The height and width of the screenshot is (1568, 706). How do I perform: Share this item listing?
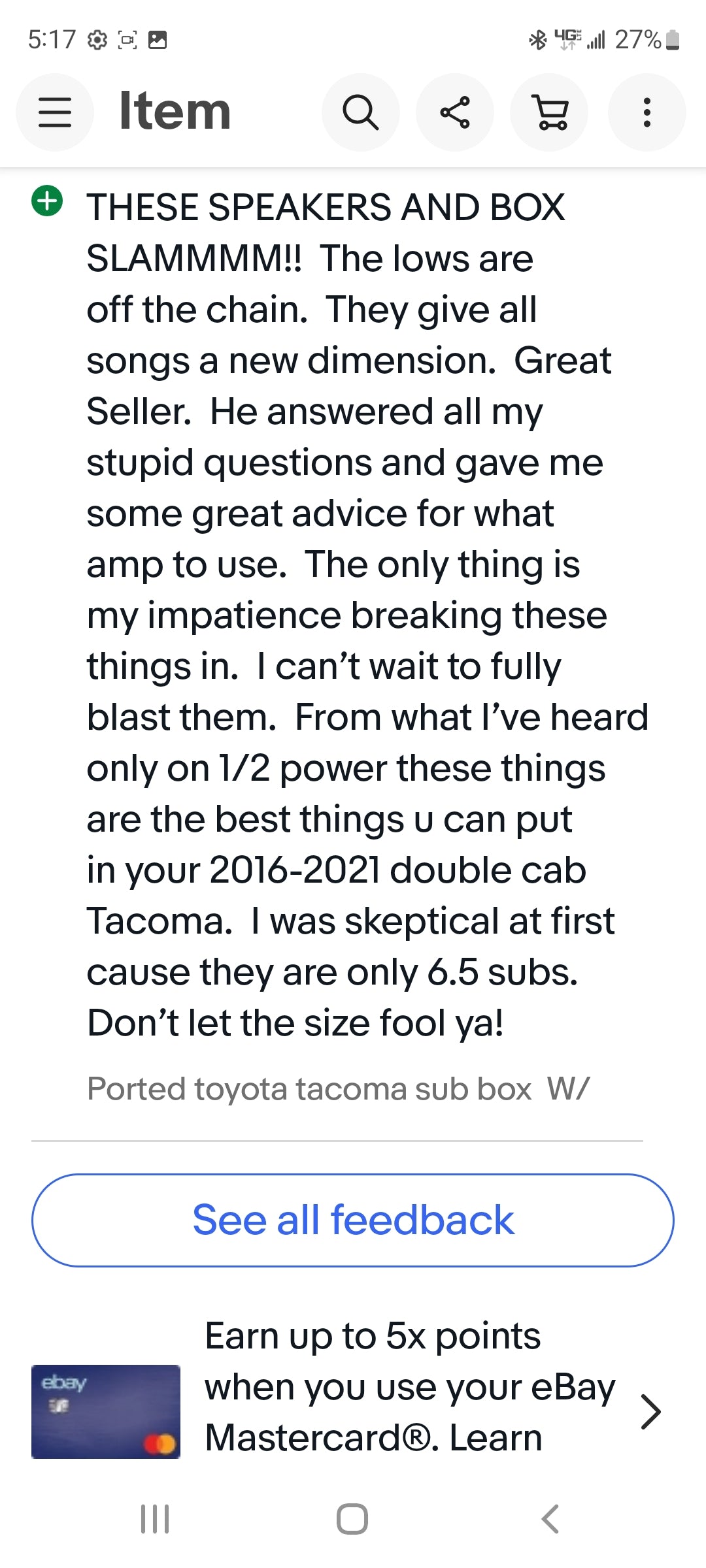(x=455, y=112)
